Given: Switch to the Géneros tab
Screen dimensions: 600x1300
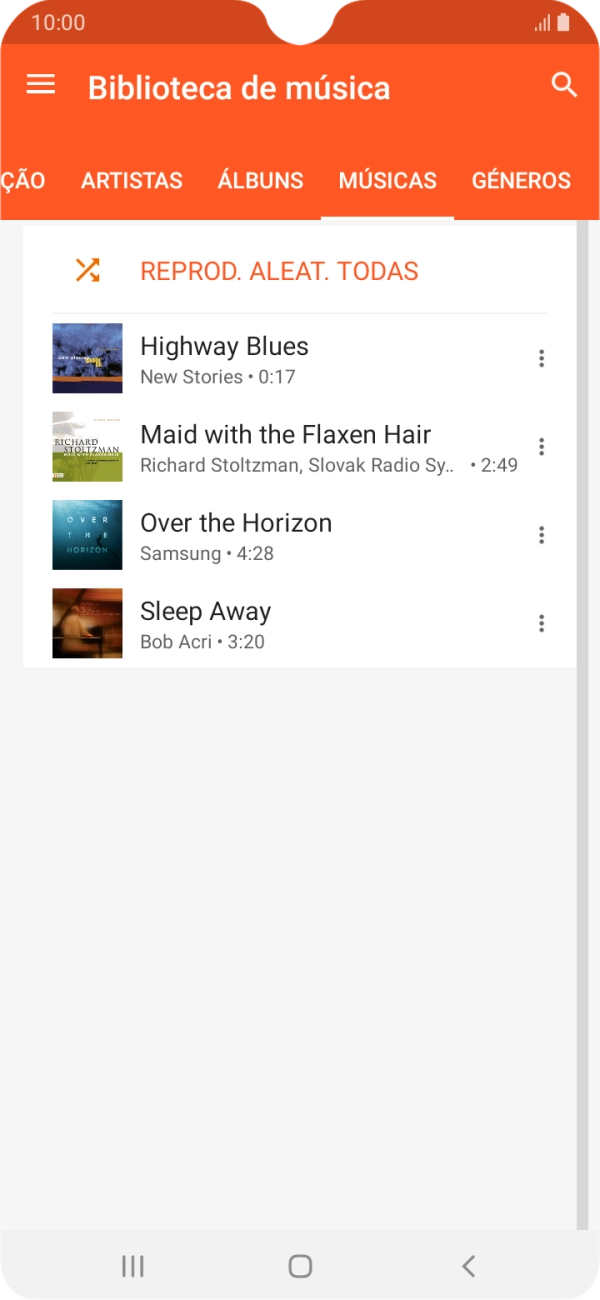Looking at the screenshot, I should [521, 181].
